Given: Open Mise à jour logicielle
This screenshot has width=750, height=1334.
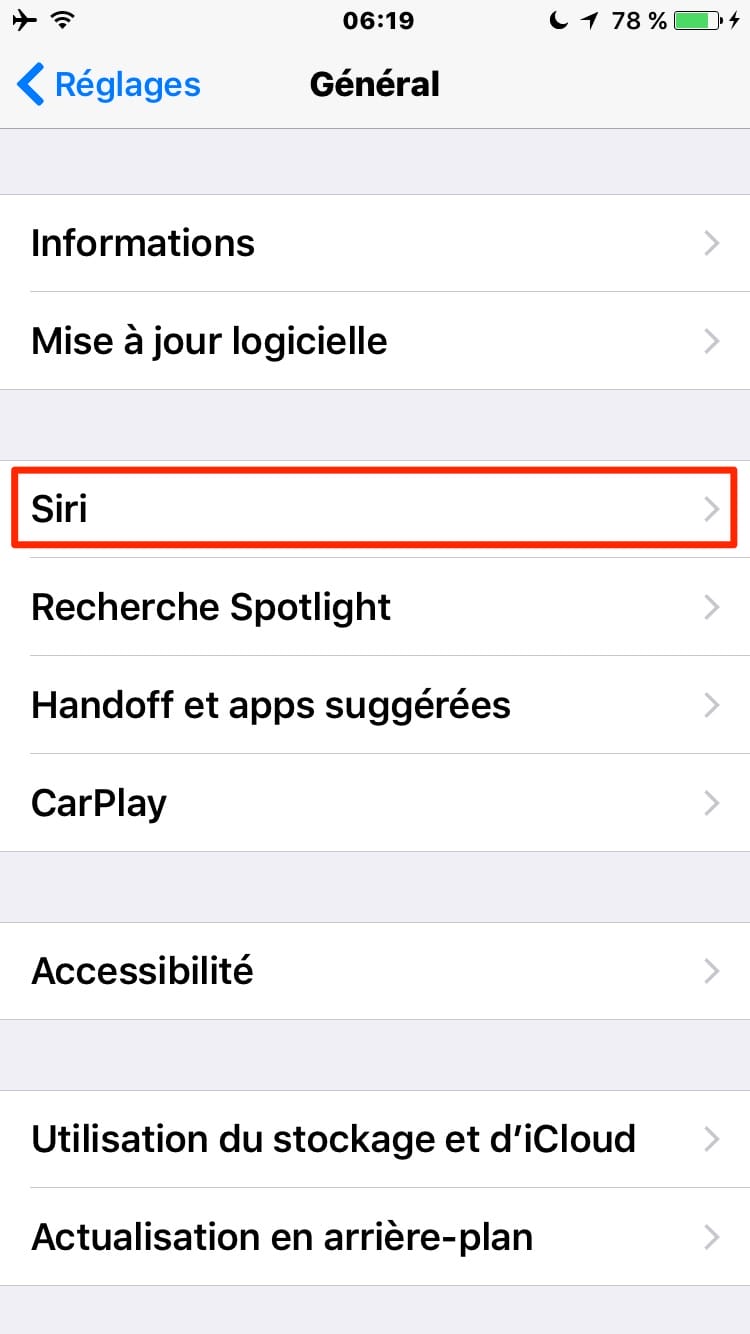Looking at the screenshot, I should pos(375,341).
